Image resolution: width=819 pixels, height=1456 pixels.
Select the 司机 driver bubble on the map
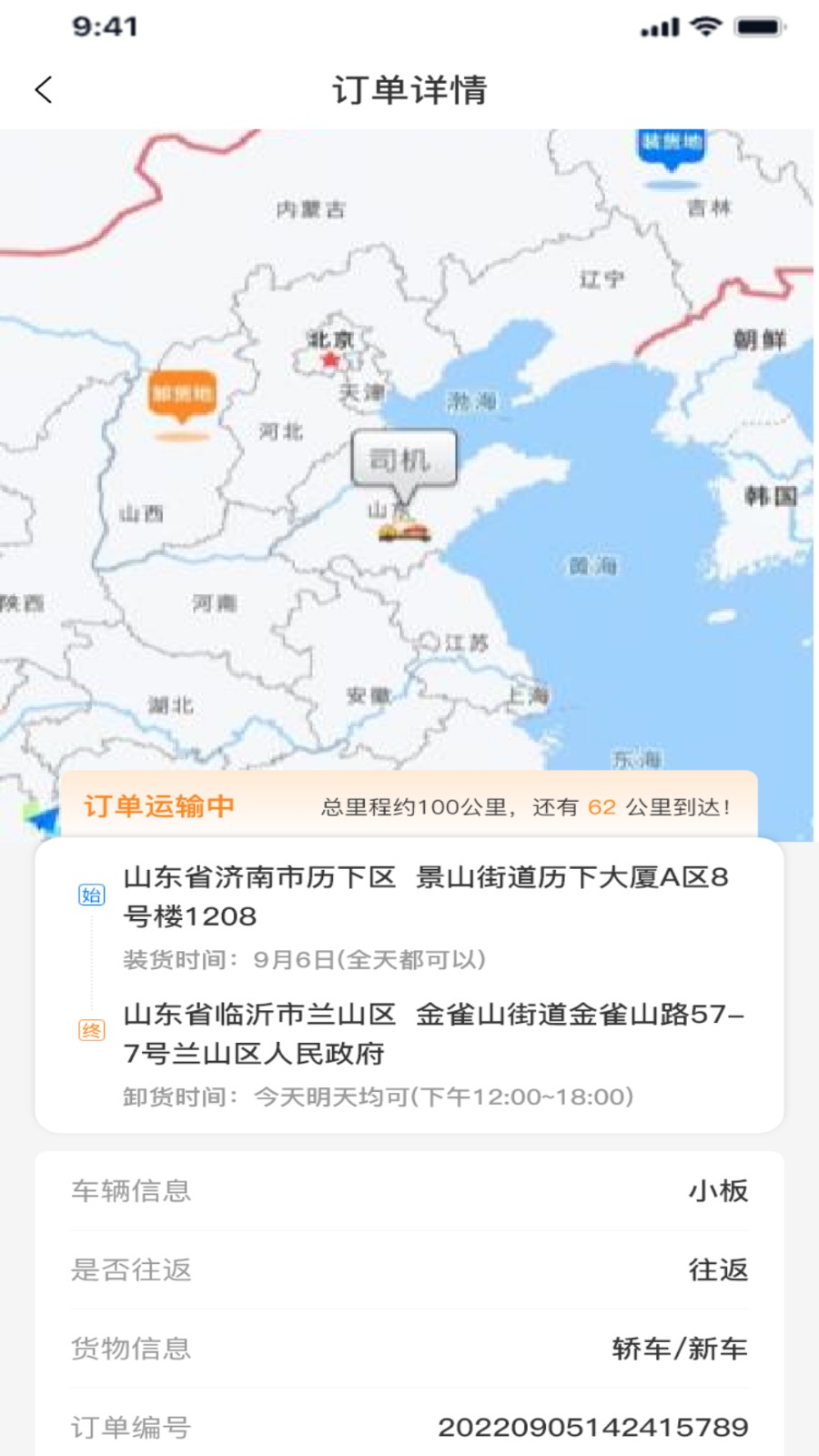[x=403, y=460]
